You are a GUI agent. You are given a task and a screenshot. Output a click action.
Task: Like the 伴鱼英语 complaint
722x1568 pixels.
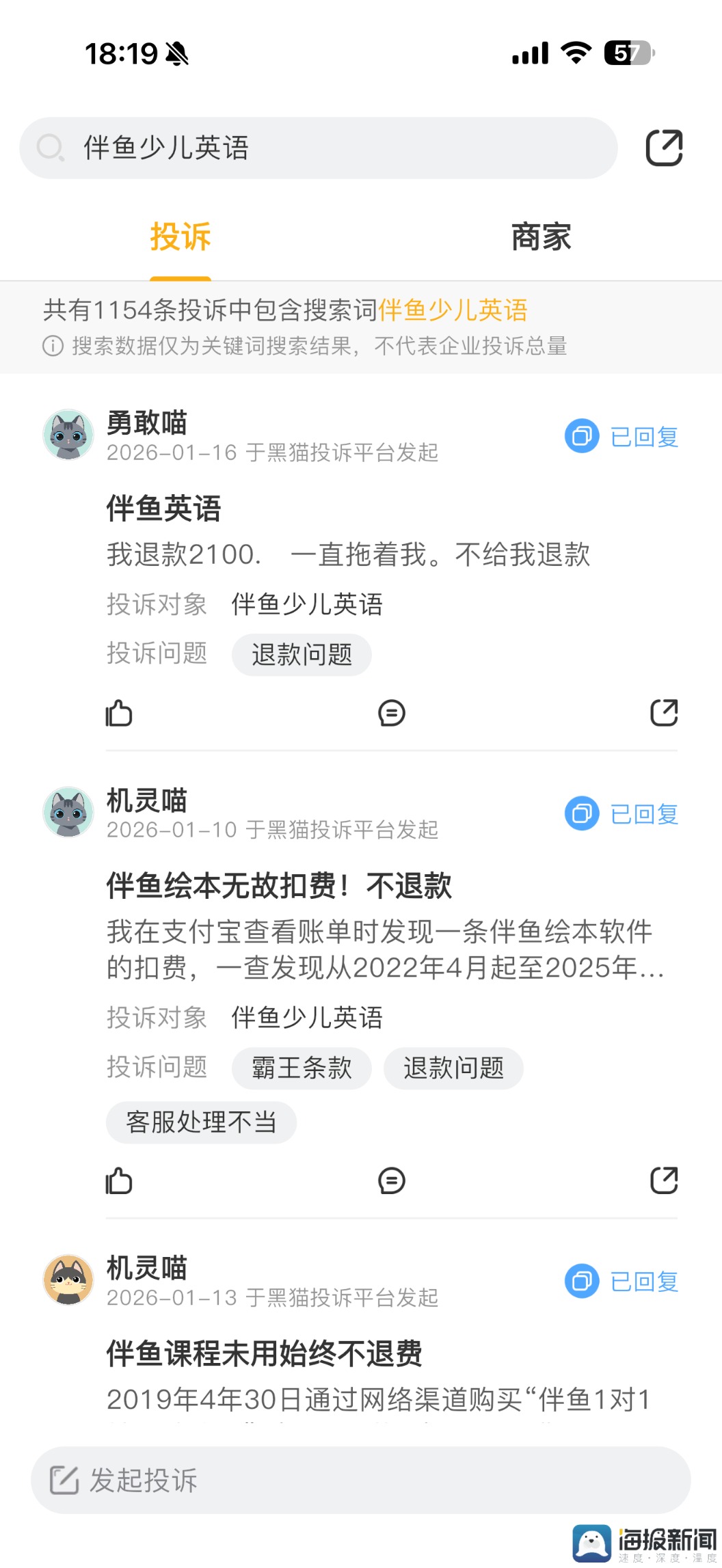[x=119, y=713]
